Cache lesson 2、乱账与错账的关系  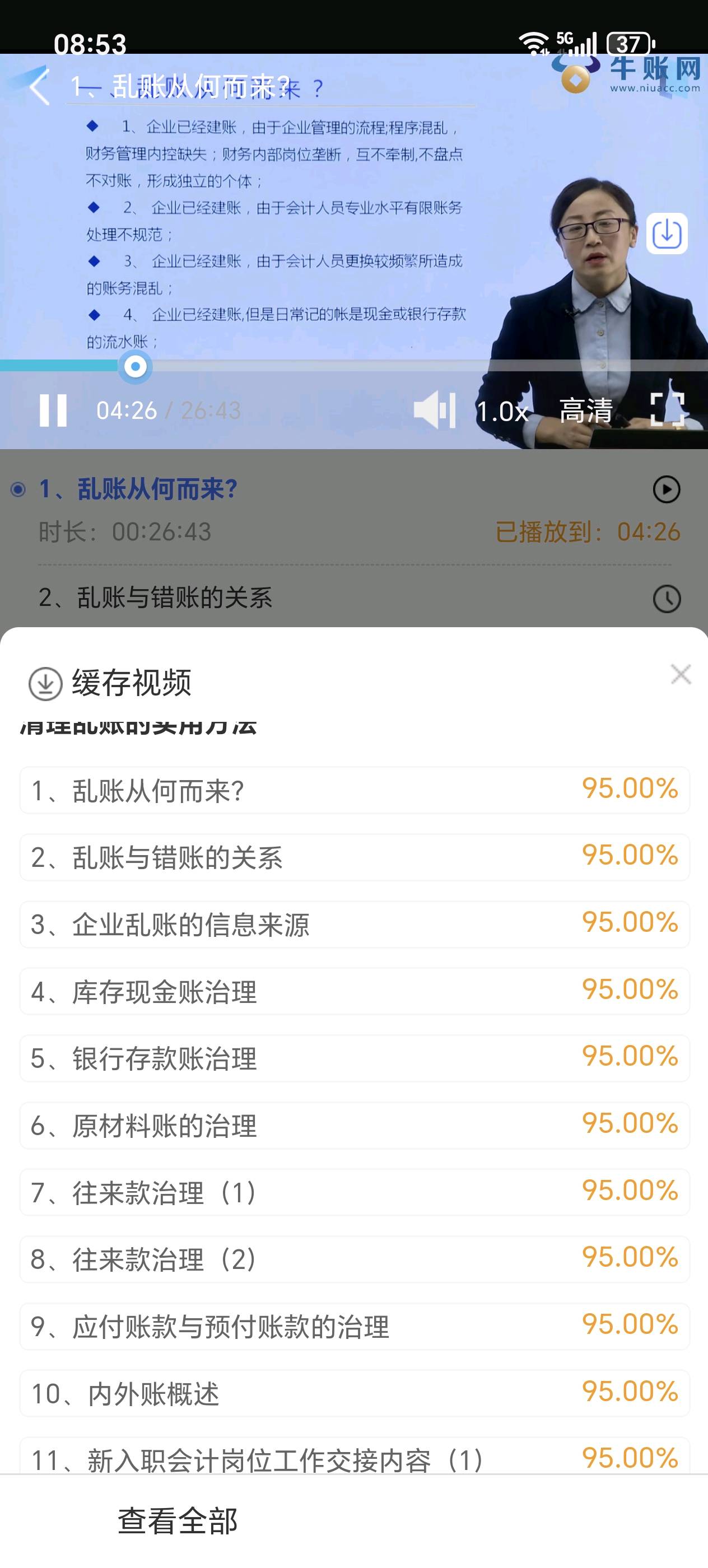coord(355,857)
